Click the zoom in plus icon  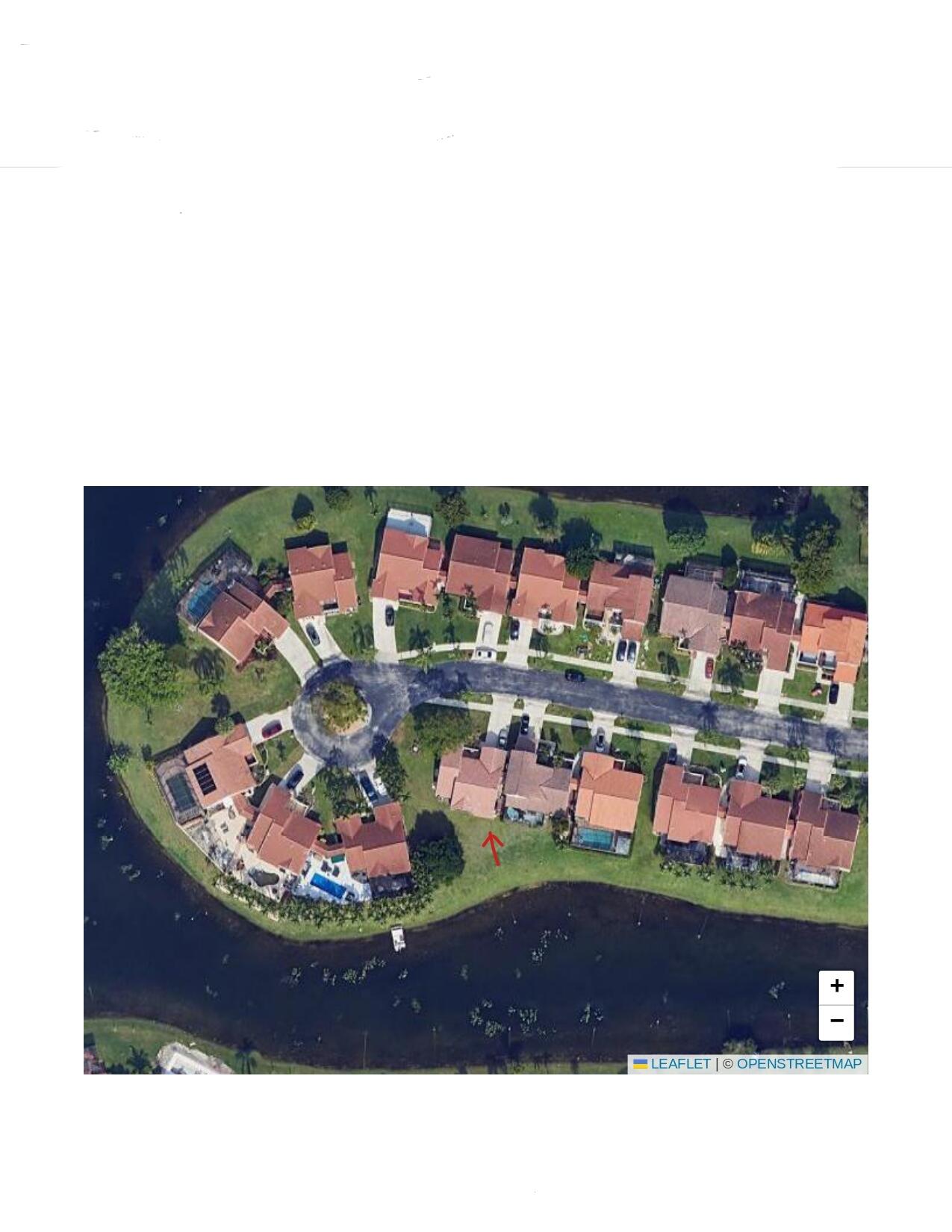[836, 986]
